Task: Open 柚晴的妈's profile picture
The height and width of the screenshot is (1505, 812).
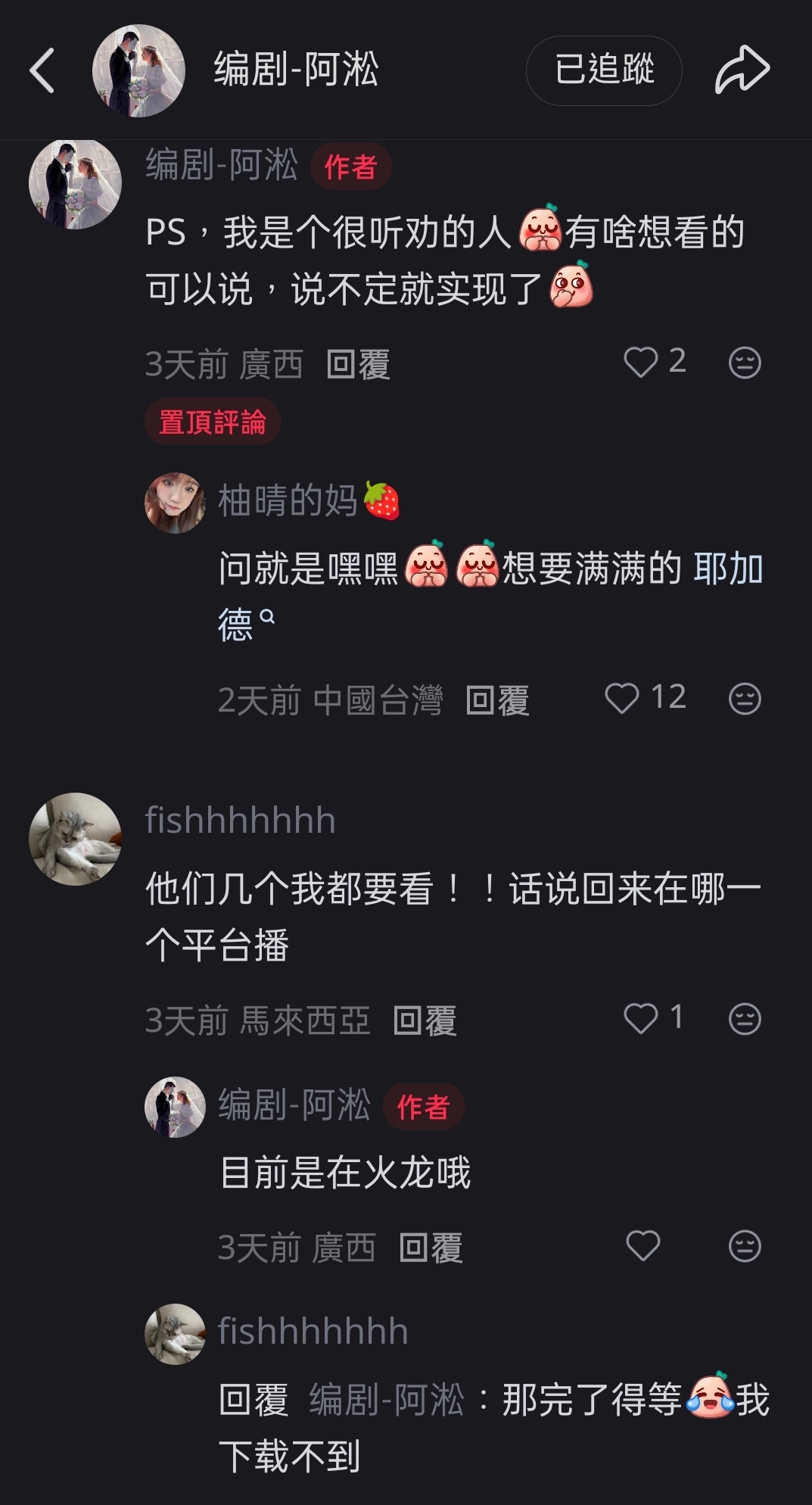Action: pyautogui.click(x=175, y=503)
